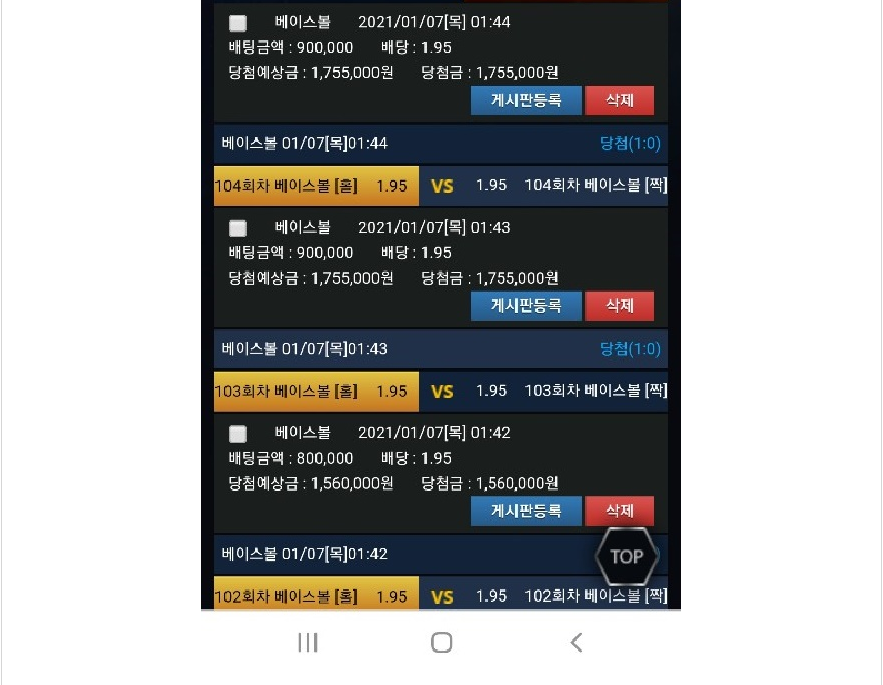Go back with the system back button

pos(576,642)
